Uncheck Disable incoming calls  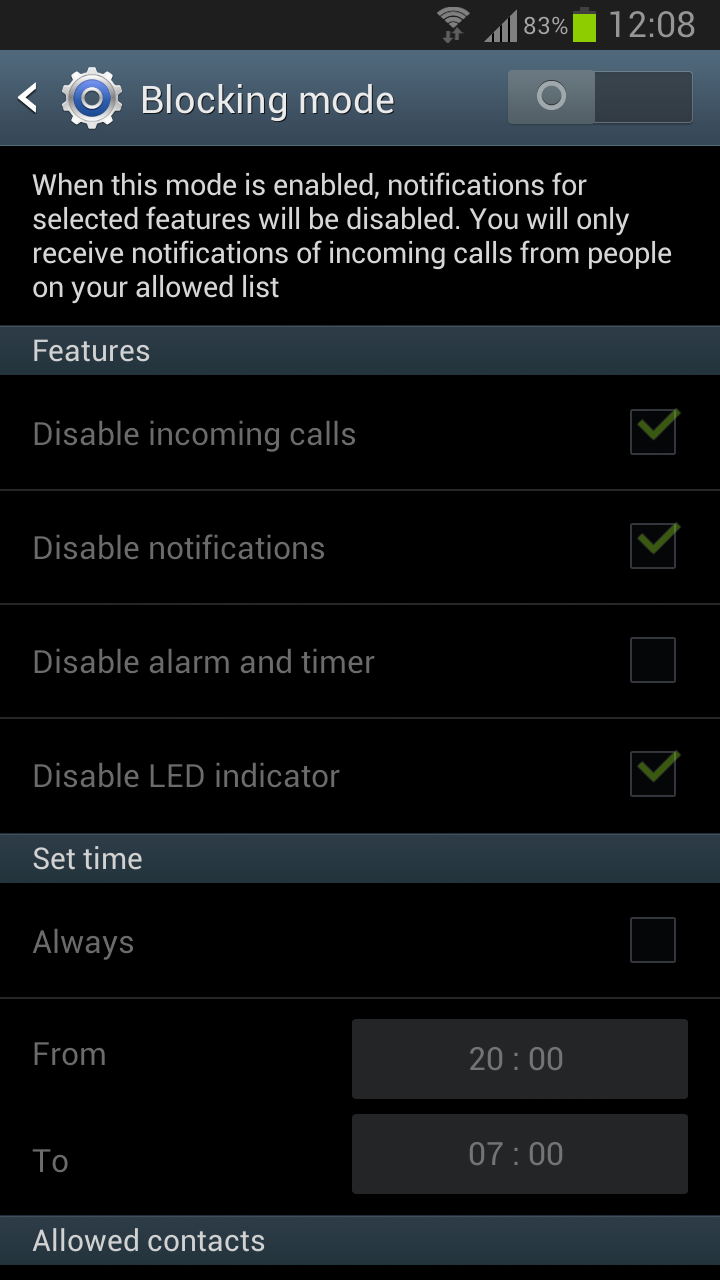[x=654, y=432]
